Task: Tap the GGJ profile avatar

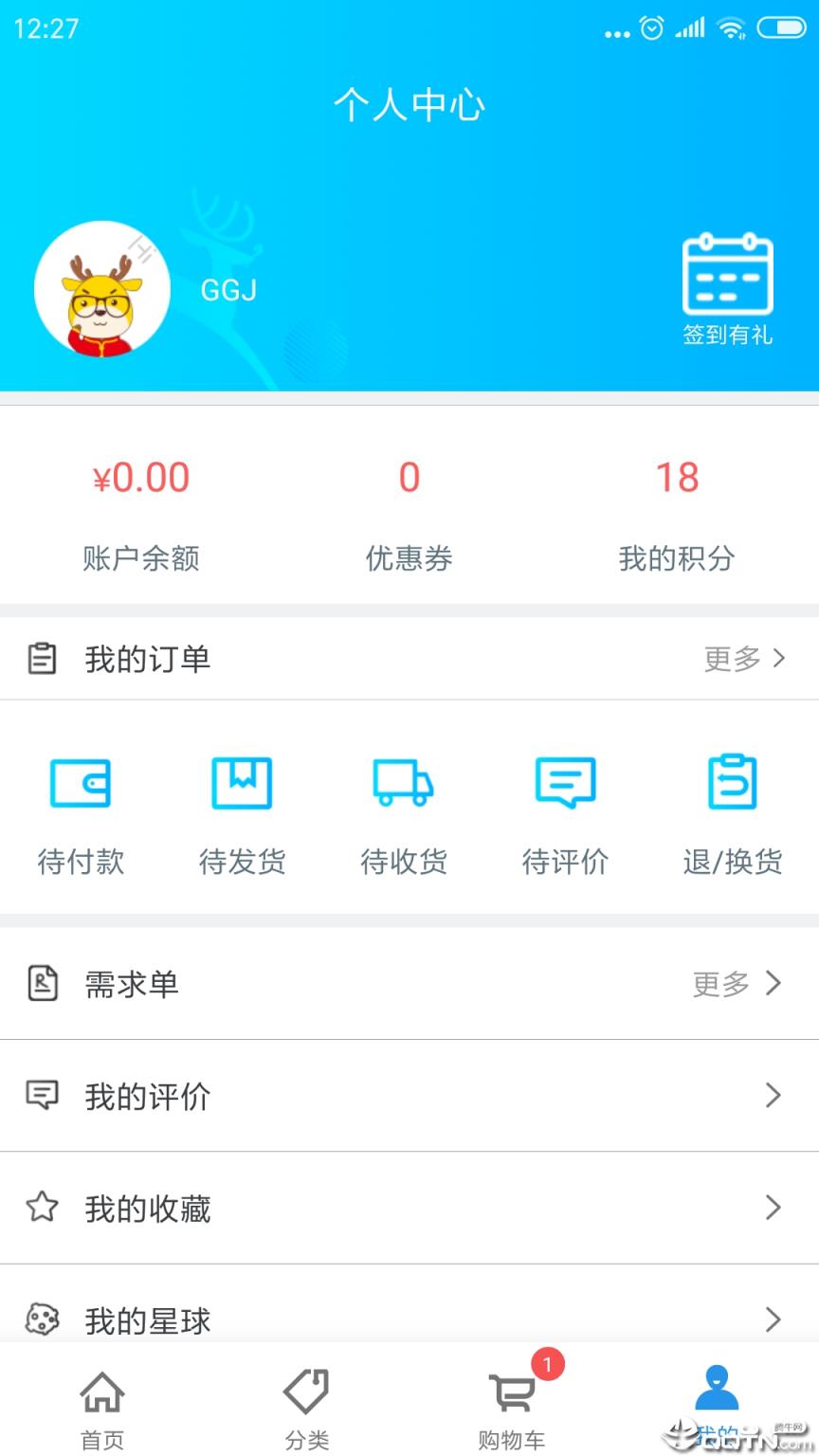Action: tap(101, 289)
